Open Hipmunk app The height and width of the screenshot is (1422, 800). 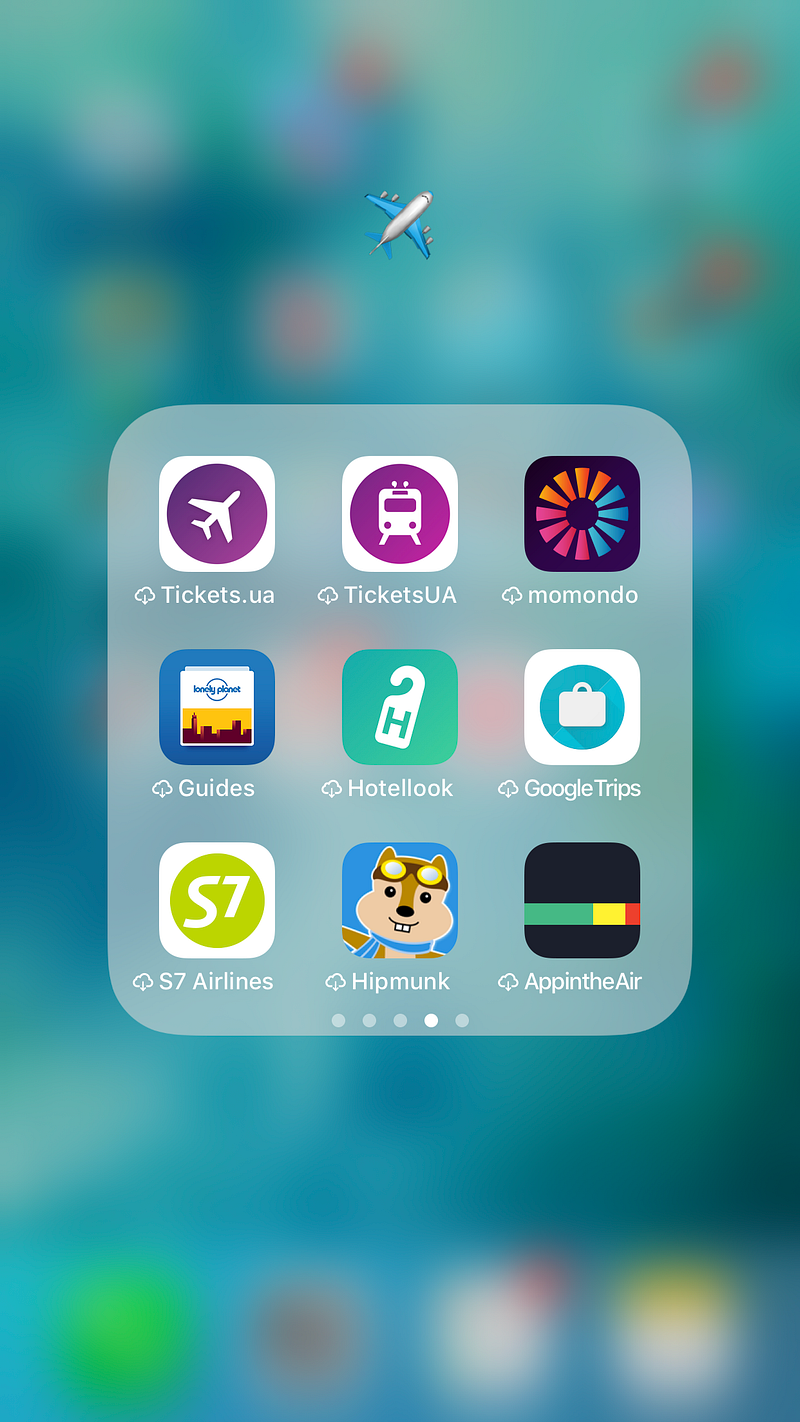(x=400, y=900)
